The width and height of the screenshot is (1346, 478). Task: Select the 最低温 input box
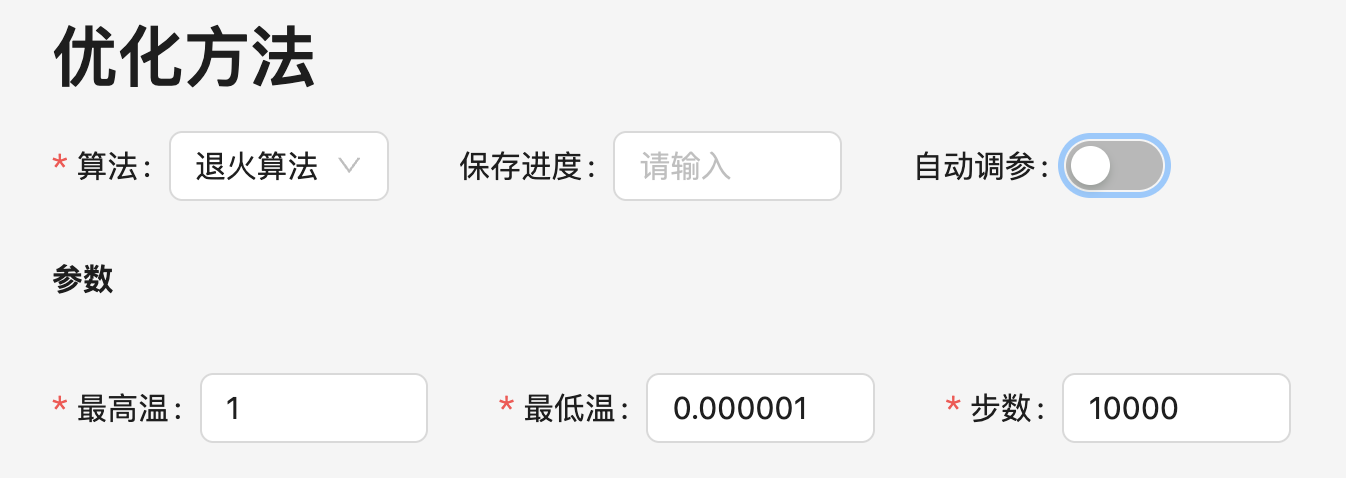coord(759,408)
